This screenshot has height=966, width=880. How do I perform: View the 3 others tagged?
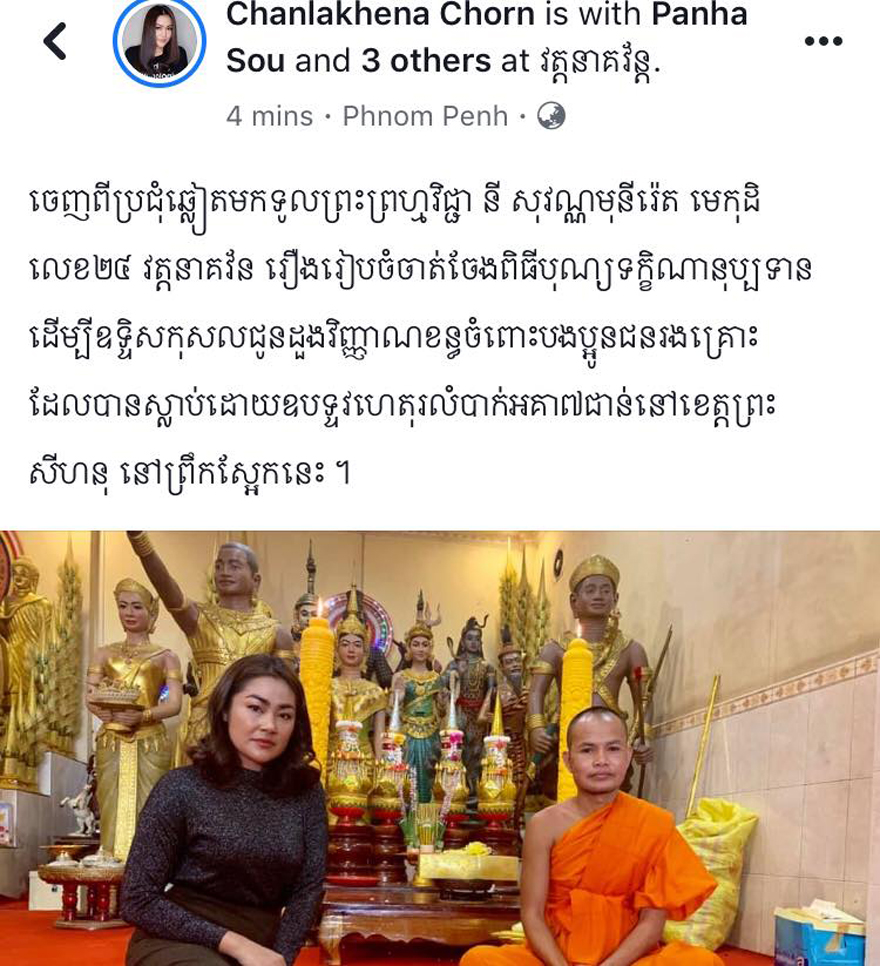click(427, 62)
